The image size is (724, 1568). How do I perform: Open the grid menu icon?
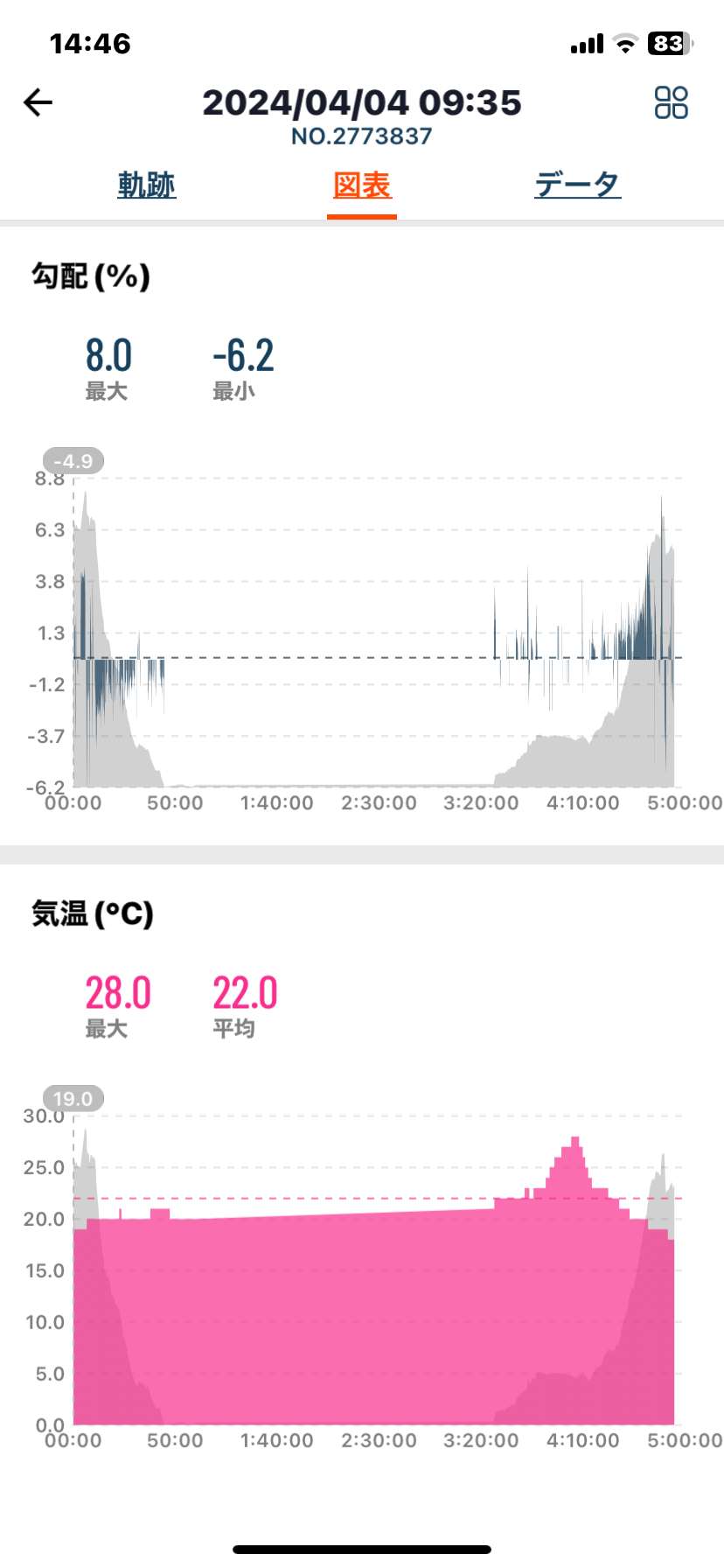point(672,102)
